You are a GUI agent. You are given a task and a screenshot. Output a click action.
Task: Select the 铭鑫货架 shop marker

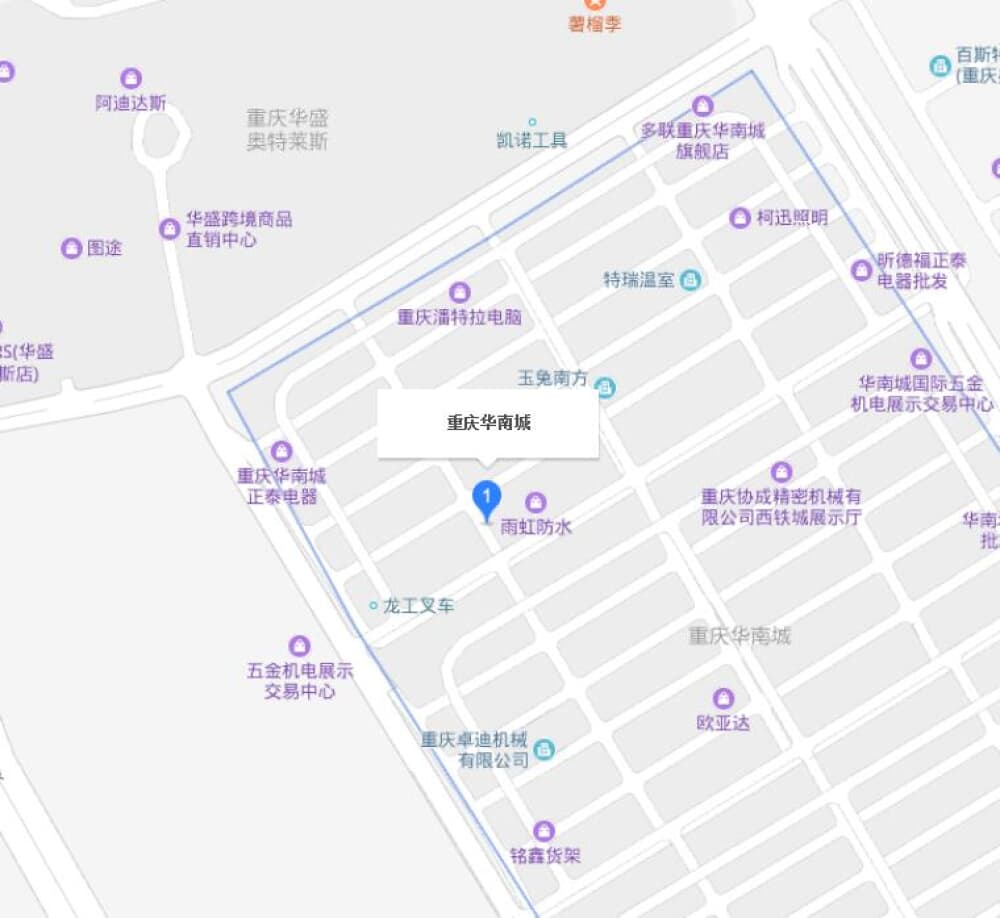543,831
